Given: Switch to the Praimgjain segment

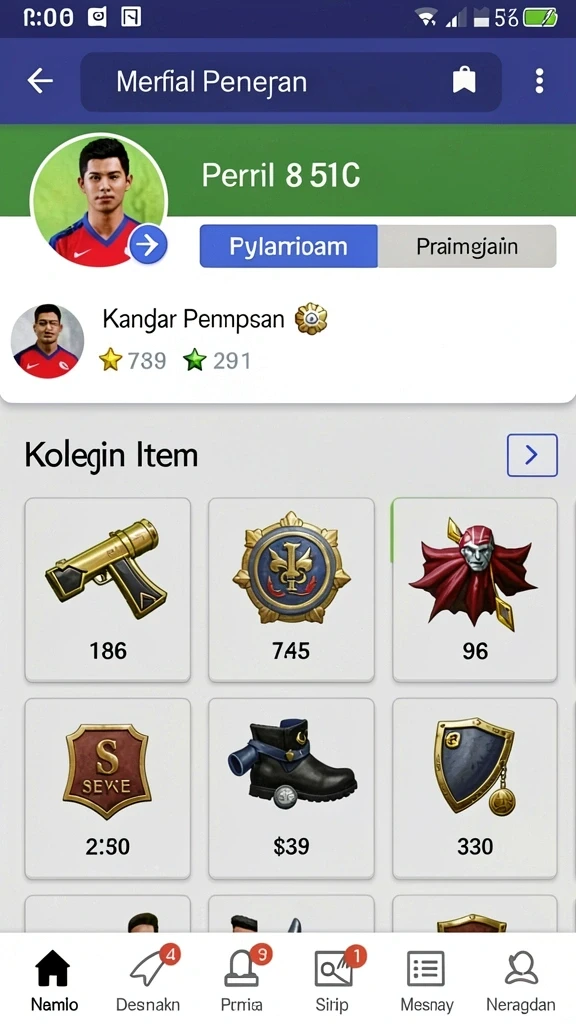Looking at the screenshot, I should point(467,246).
